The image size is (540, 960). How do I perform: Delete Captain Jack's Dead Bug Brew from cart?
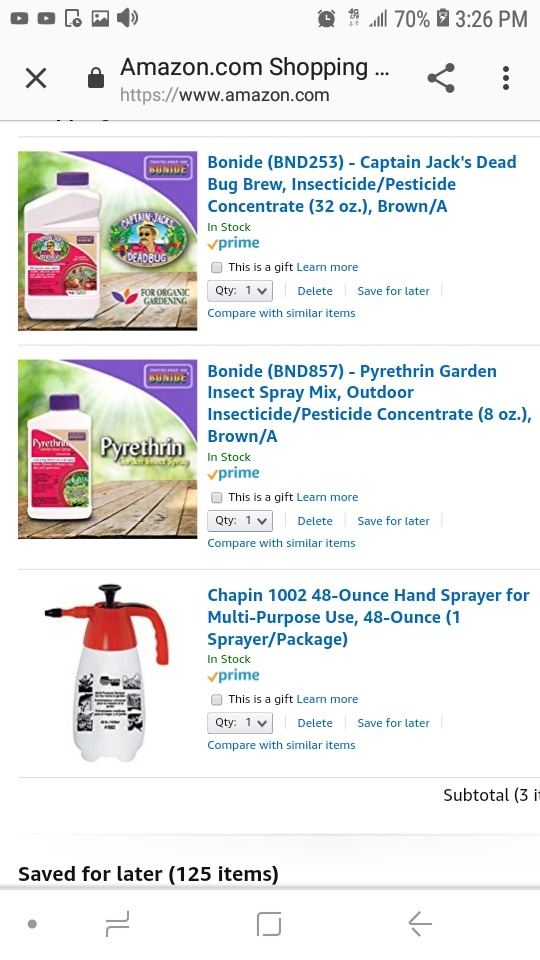coord(315,291)
